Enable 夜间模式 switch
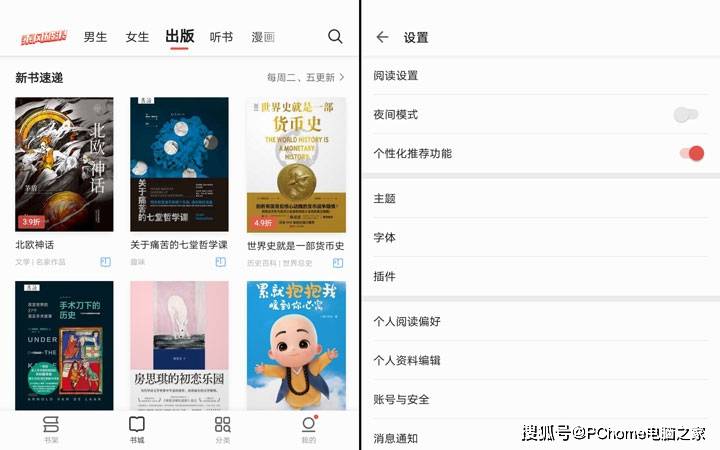 tap(685, 115)
